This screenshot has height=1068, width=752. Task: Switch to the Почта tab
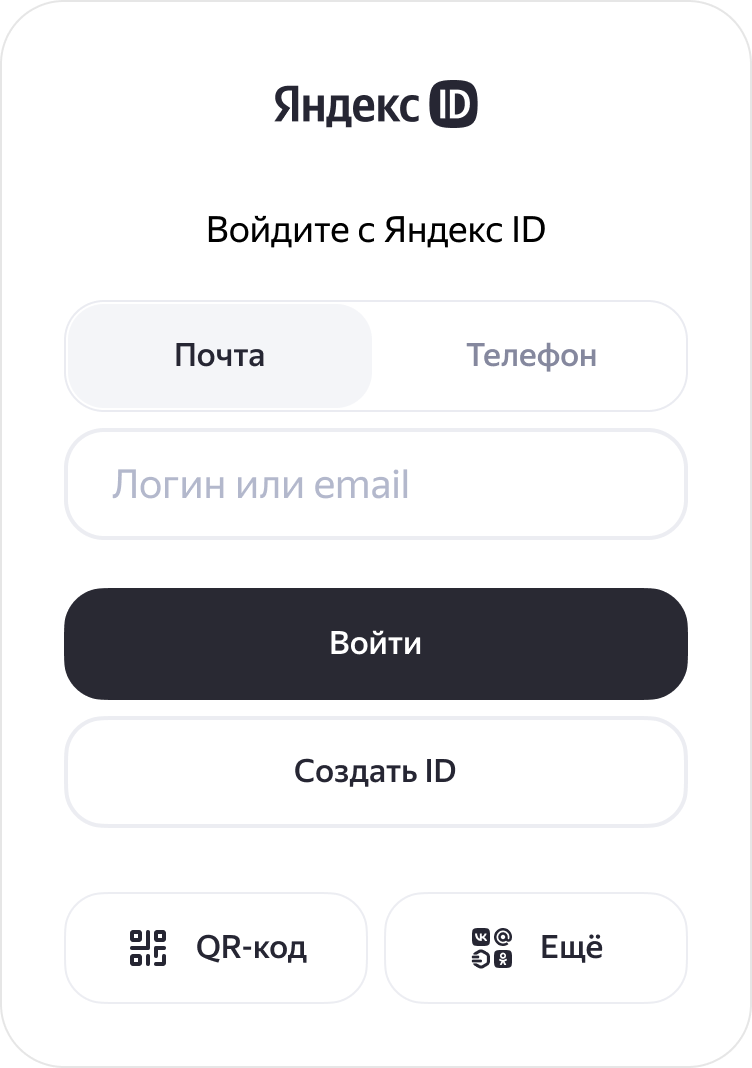(219, 356)
